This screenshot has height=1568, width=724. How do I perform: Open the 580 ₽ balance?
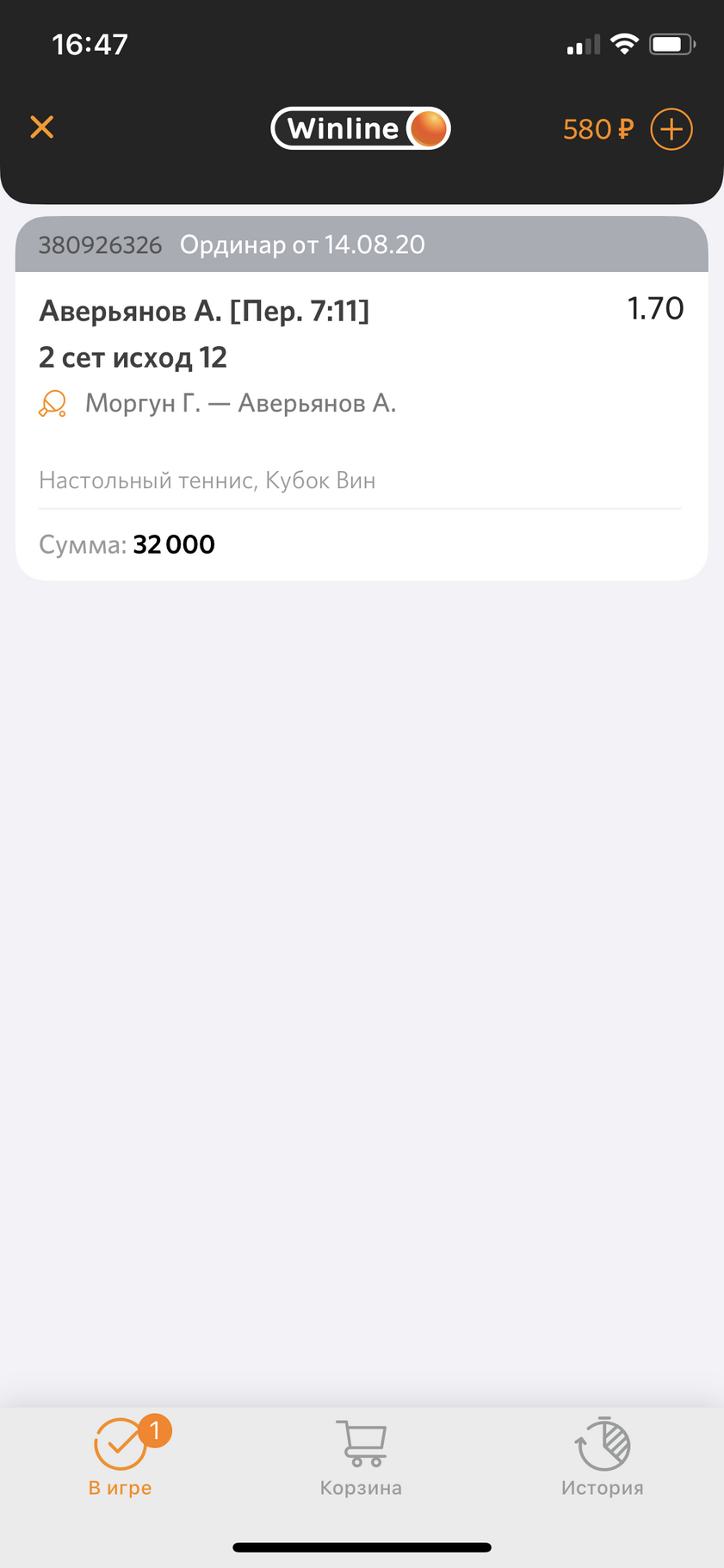597,129
